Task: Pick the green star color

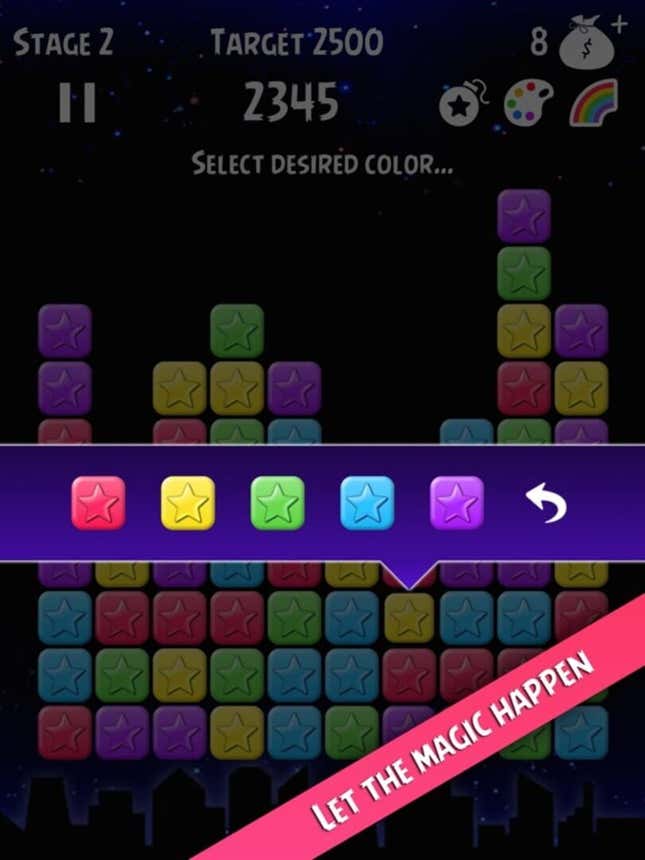Action: (277, 503)
